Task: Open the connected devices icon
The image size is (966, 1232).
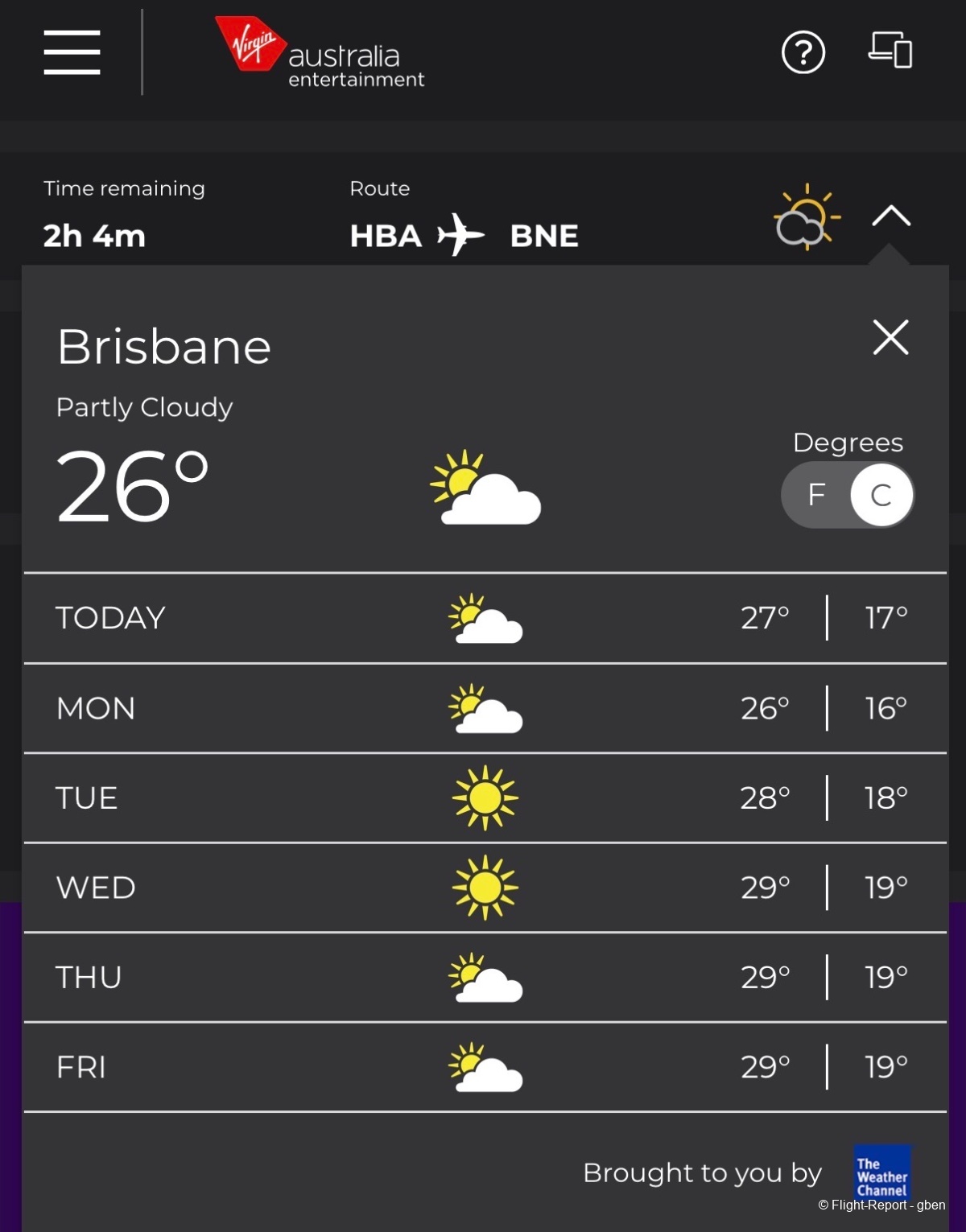Action: pos(890,50)
